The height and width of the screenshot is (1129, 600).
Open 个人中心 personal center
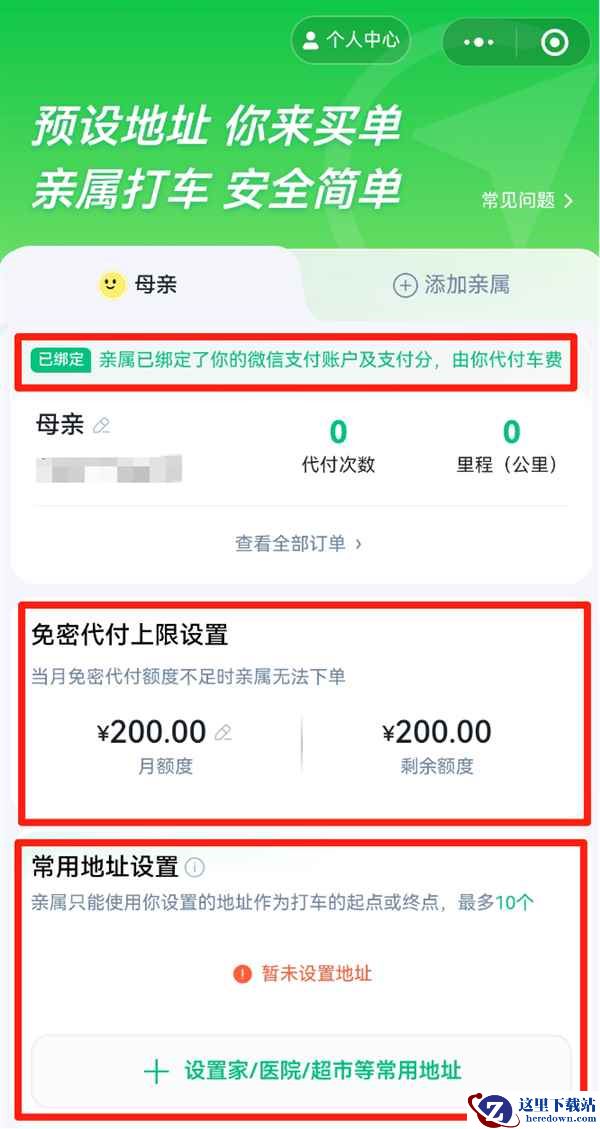(350, 41)
